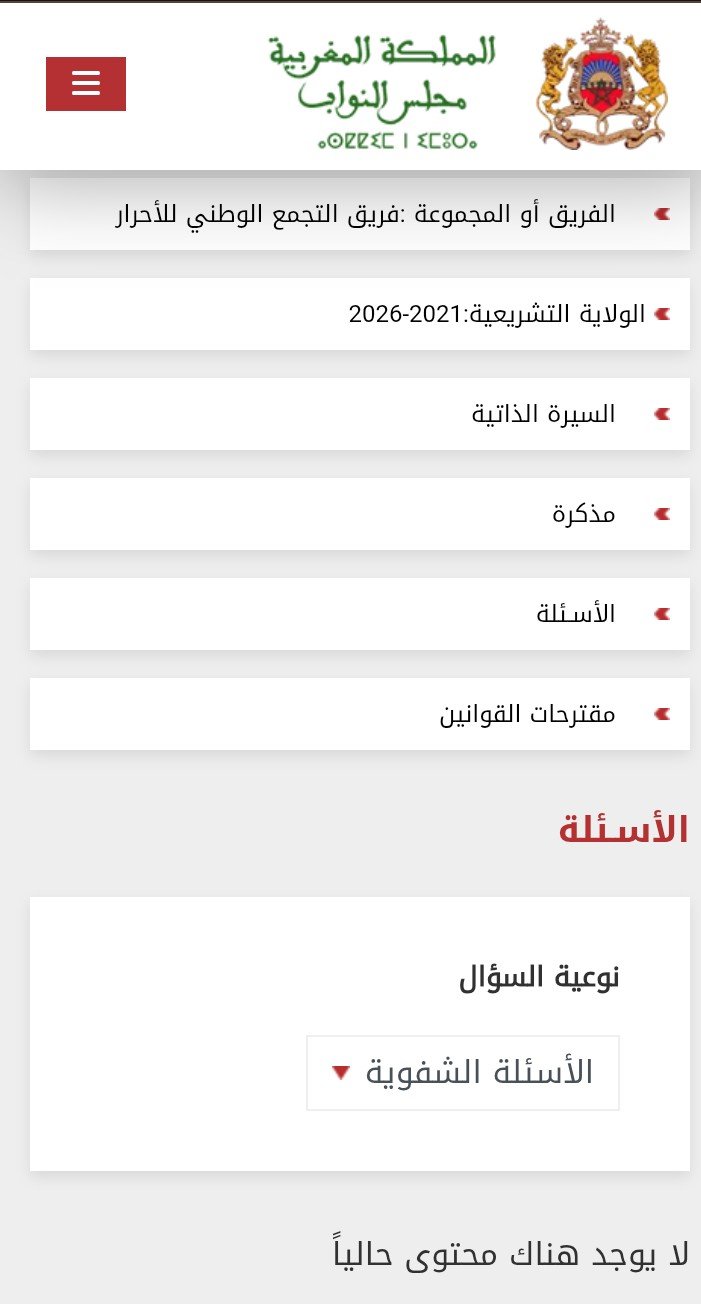Open the red hamburger menu
Screen dimensions: 701x1304
pyautogui.click(x=86, y=84)
